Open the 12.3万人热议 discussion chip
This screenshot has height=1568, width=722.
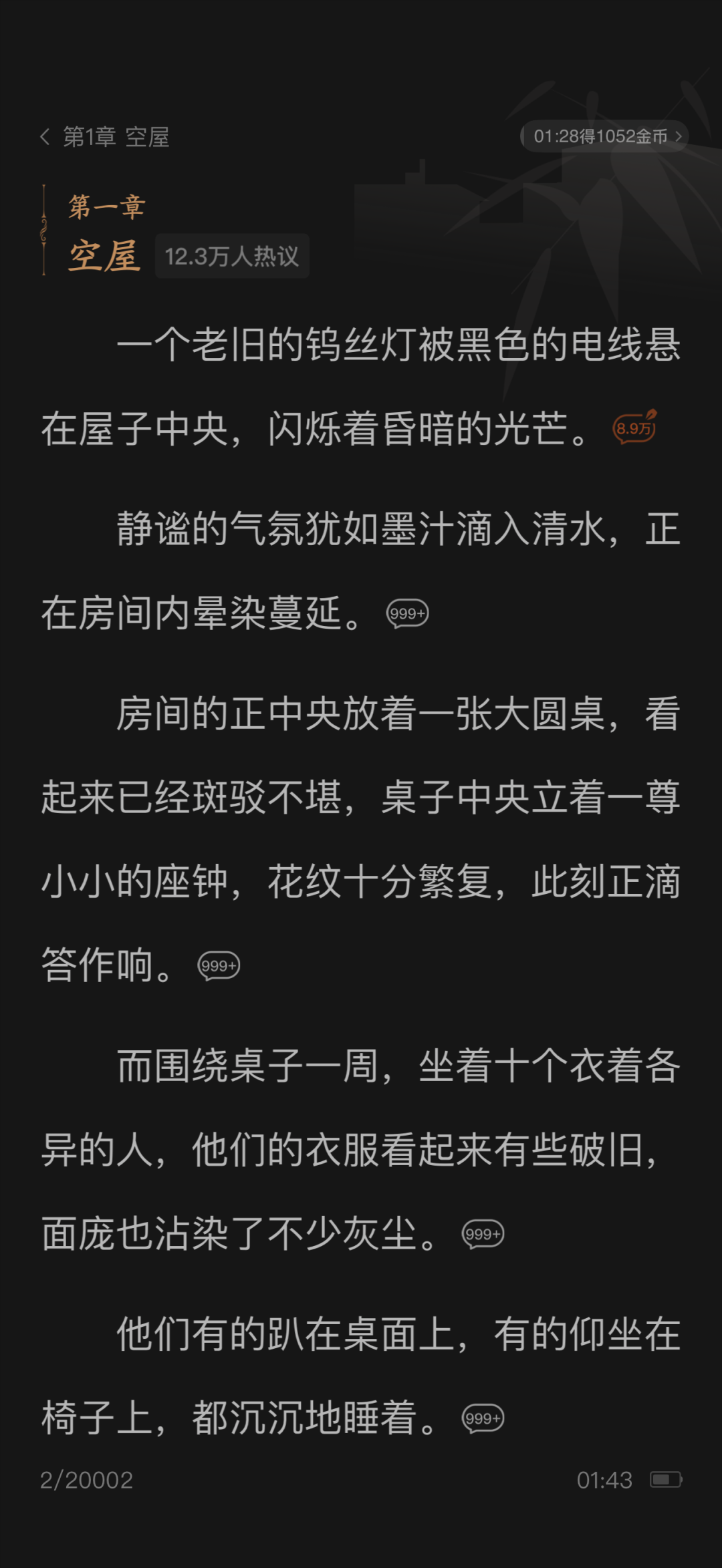point(232,256)
